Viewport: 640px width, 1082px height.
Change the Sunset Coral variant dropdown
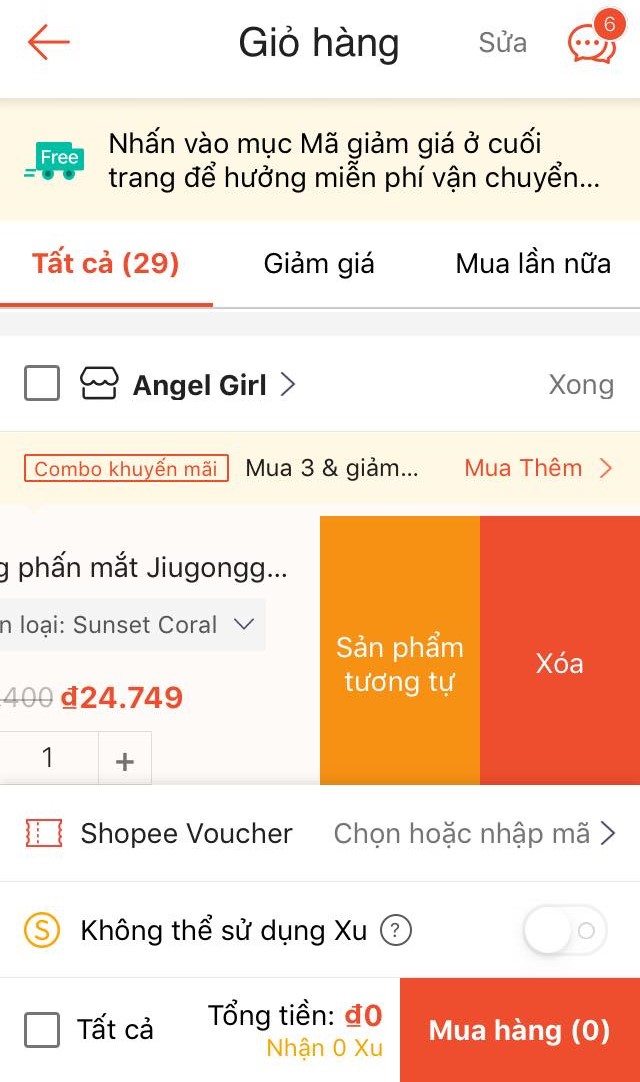tap(130, 625)
